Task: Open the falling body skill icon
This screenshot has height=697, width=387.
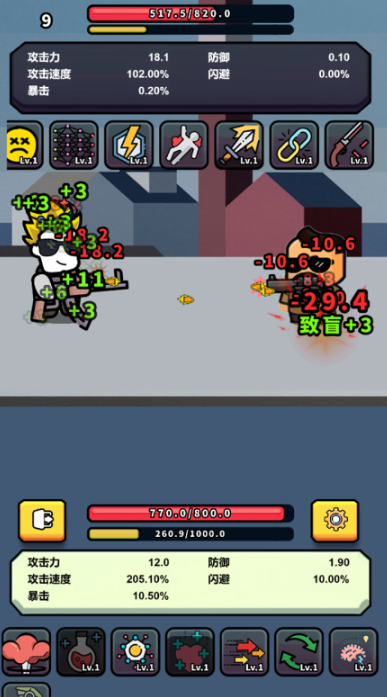Action: [184, 145]
